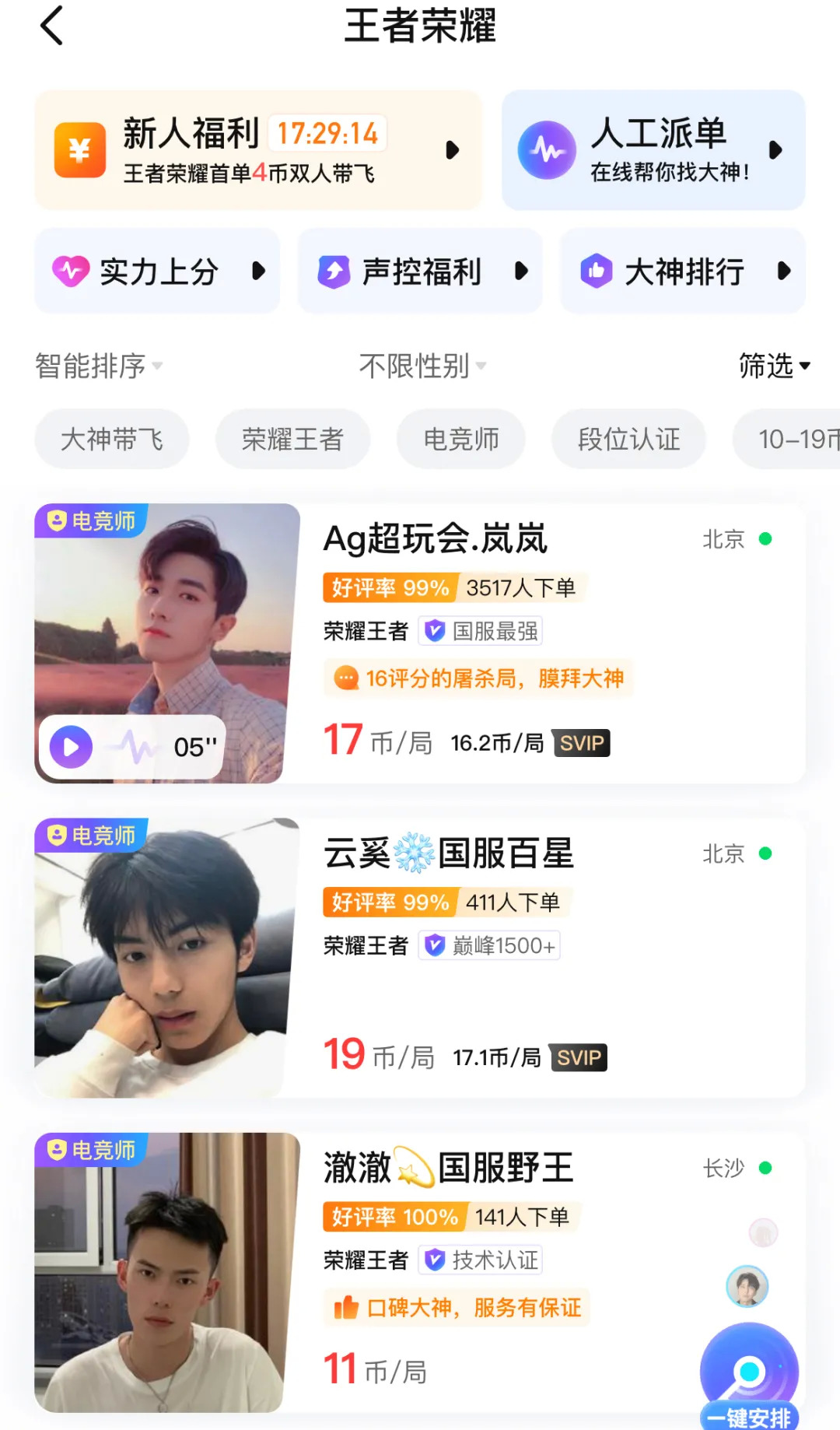
Task: Open 人工派单 service
Action: pyautogui.click(x=653, y=150)
